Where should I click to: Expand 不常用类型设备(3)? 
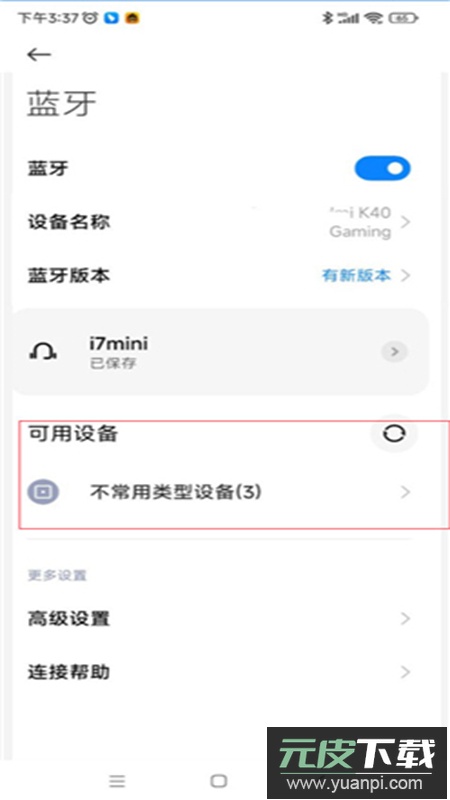pyautogui.click(x=219, y=492)
